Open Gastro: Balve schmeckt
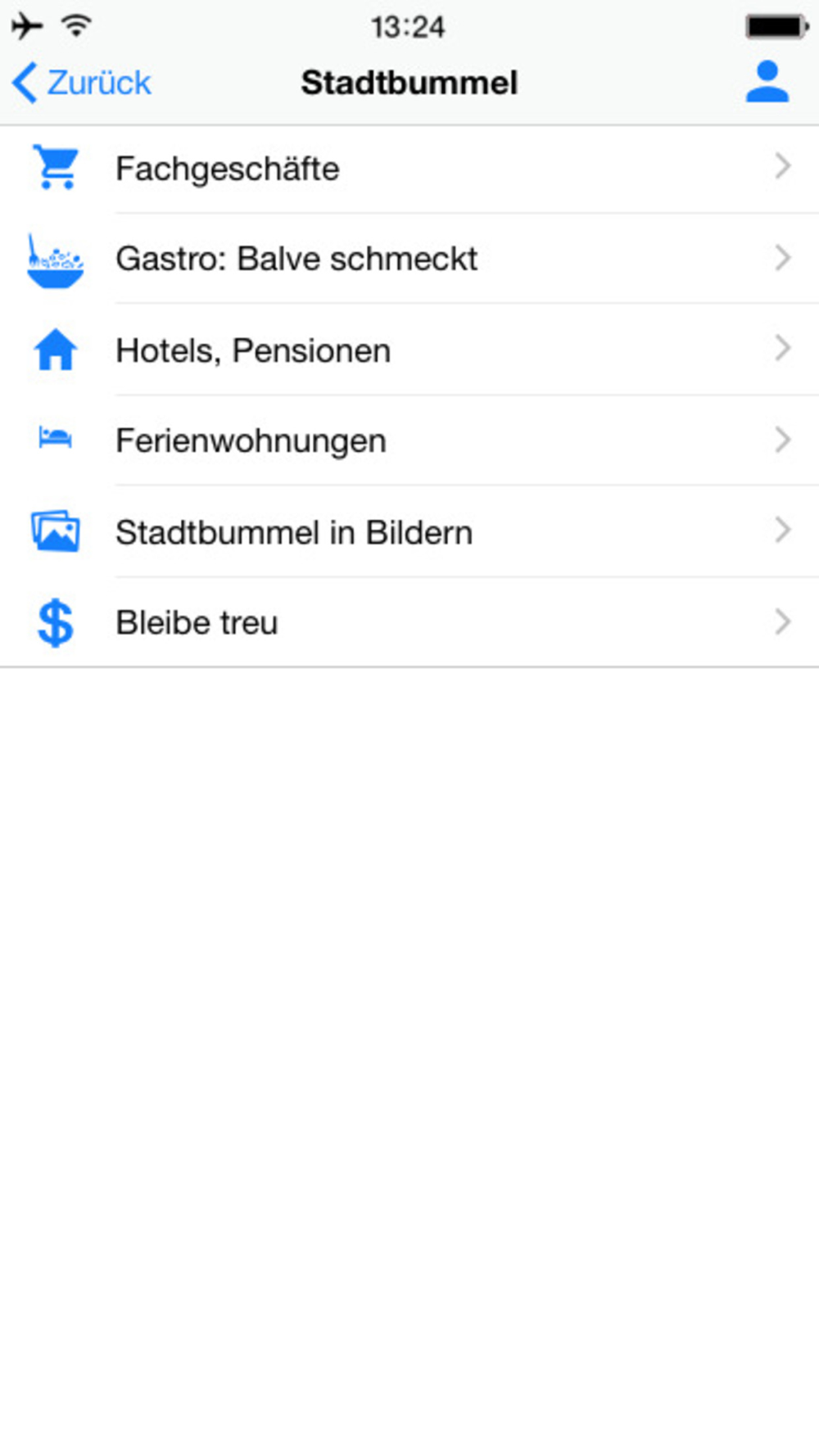 (x=409, y=259)
